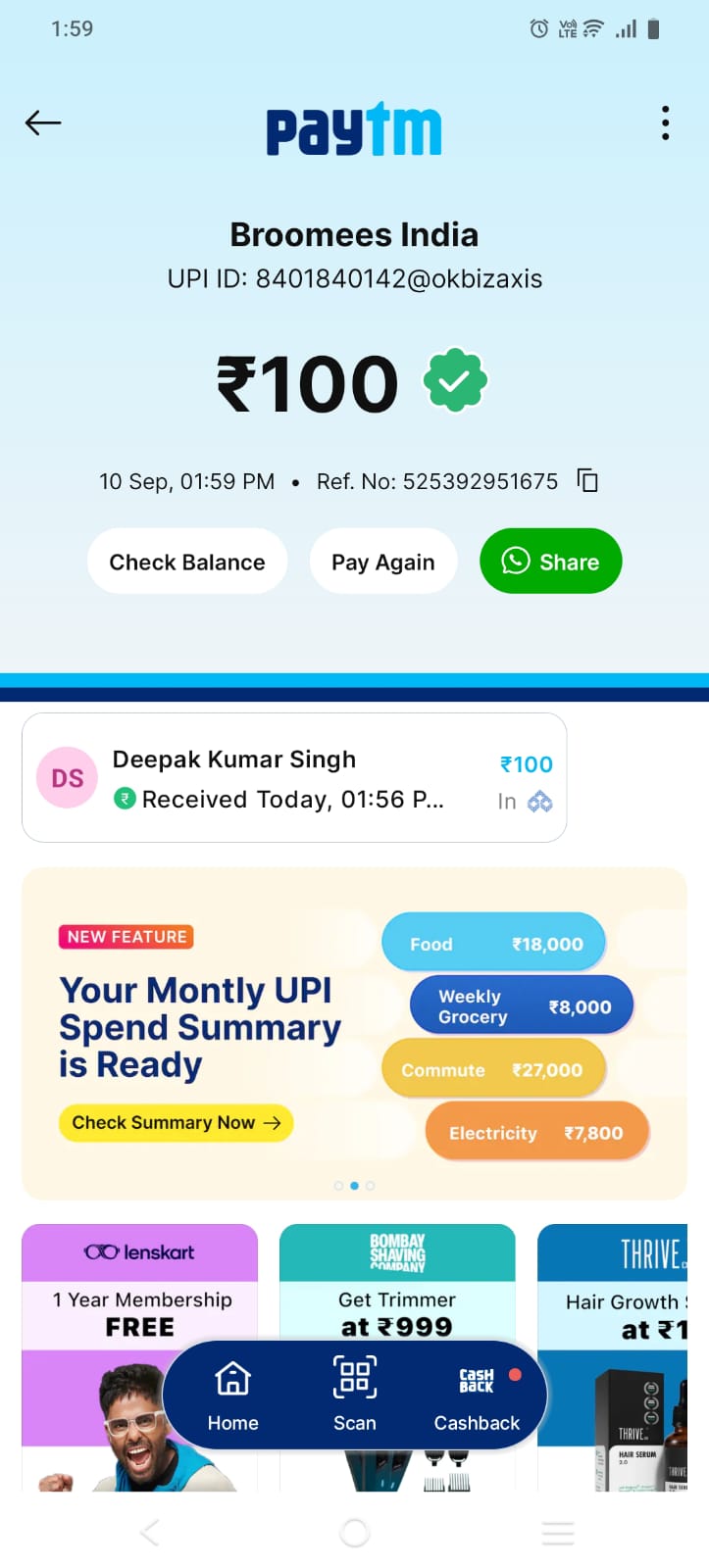Tap the Check Balance button

click(x=187, y=562)
